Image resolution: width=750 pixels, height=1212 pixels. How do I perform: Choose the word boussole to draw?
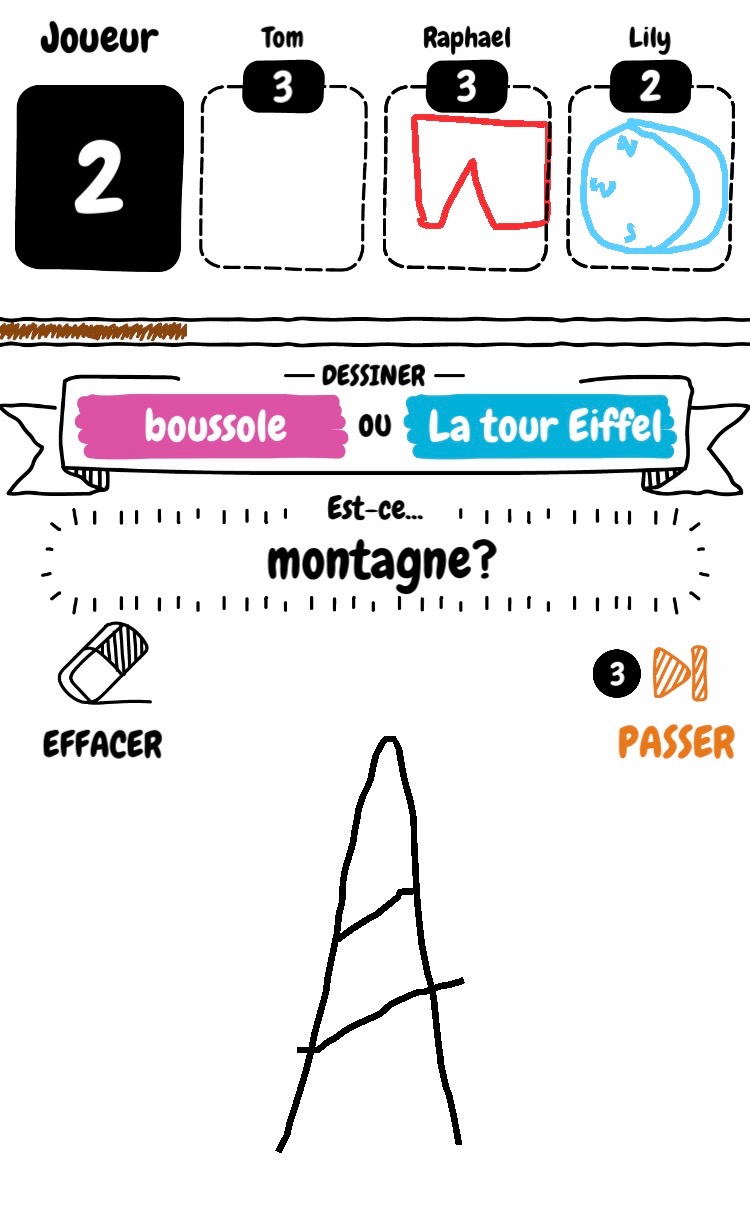click(214, 427)
